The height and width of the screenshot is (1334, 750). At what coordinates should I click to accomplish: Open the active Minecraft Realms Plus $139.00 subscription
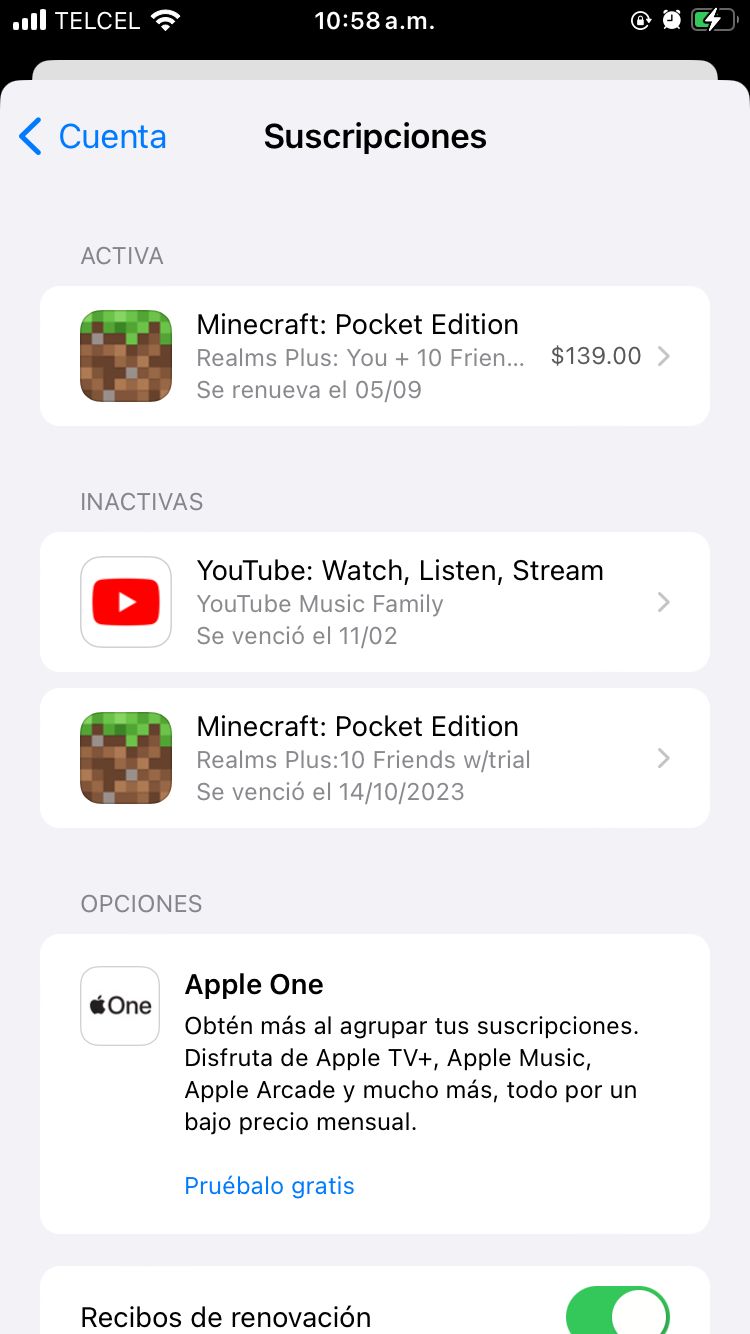(375, 357)
